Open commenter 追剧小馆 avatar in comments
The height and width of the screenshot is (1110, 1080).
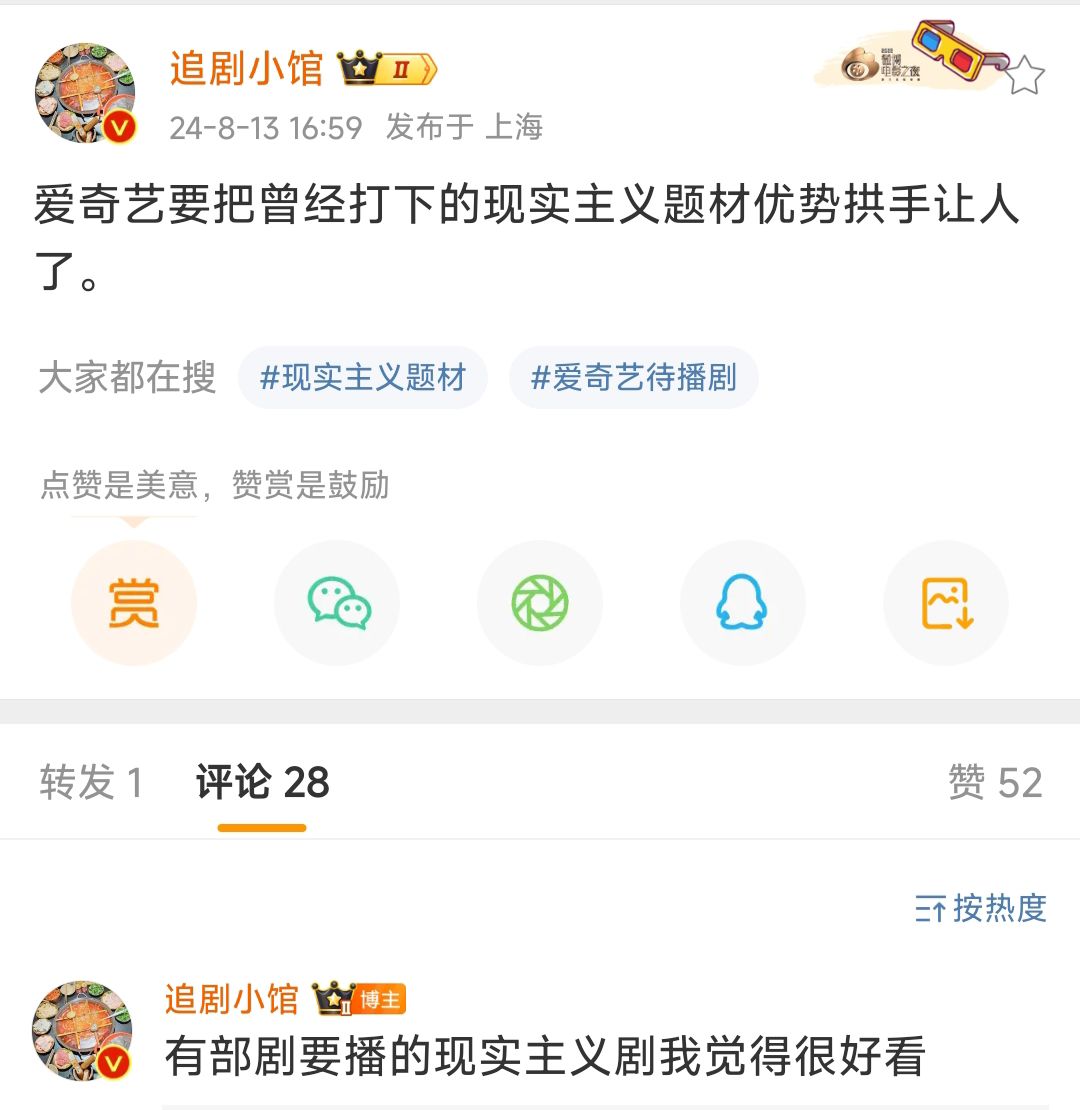coord(85,1030)
